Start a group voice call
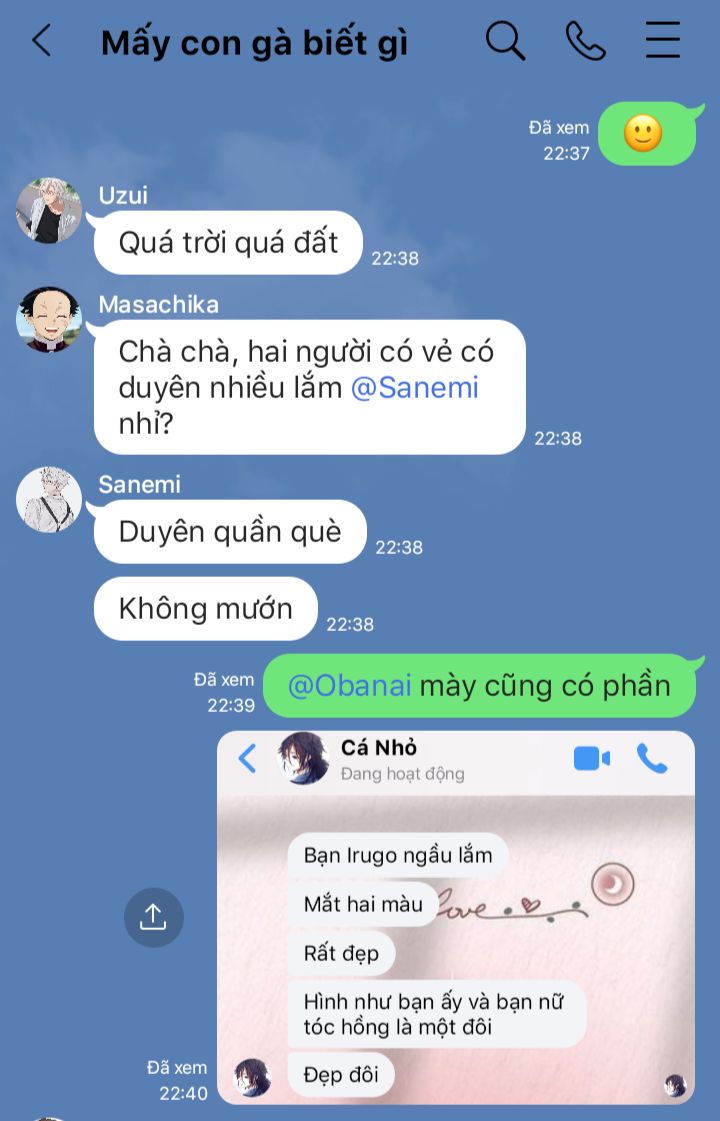Viewport: 720px width, 1121px height. click(586, 40)
